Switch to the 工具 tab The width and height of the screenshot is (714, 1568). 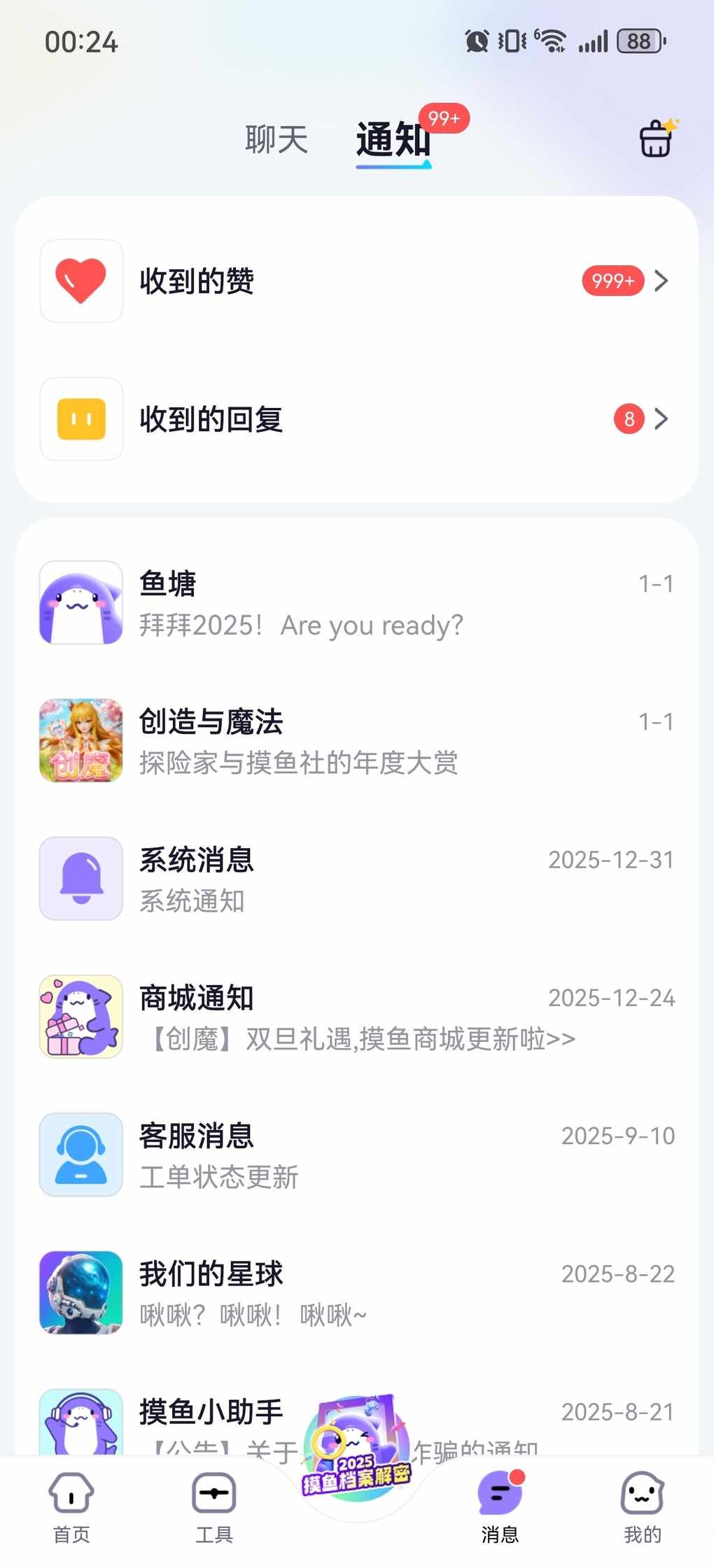coord(214,1506)
